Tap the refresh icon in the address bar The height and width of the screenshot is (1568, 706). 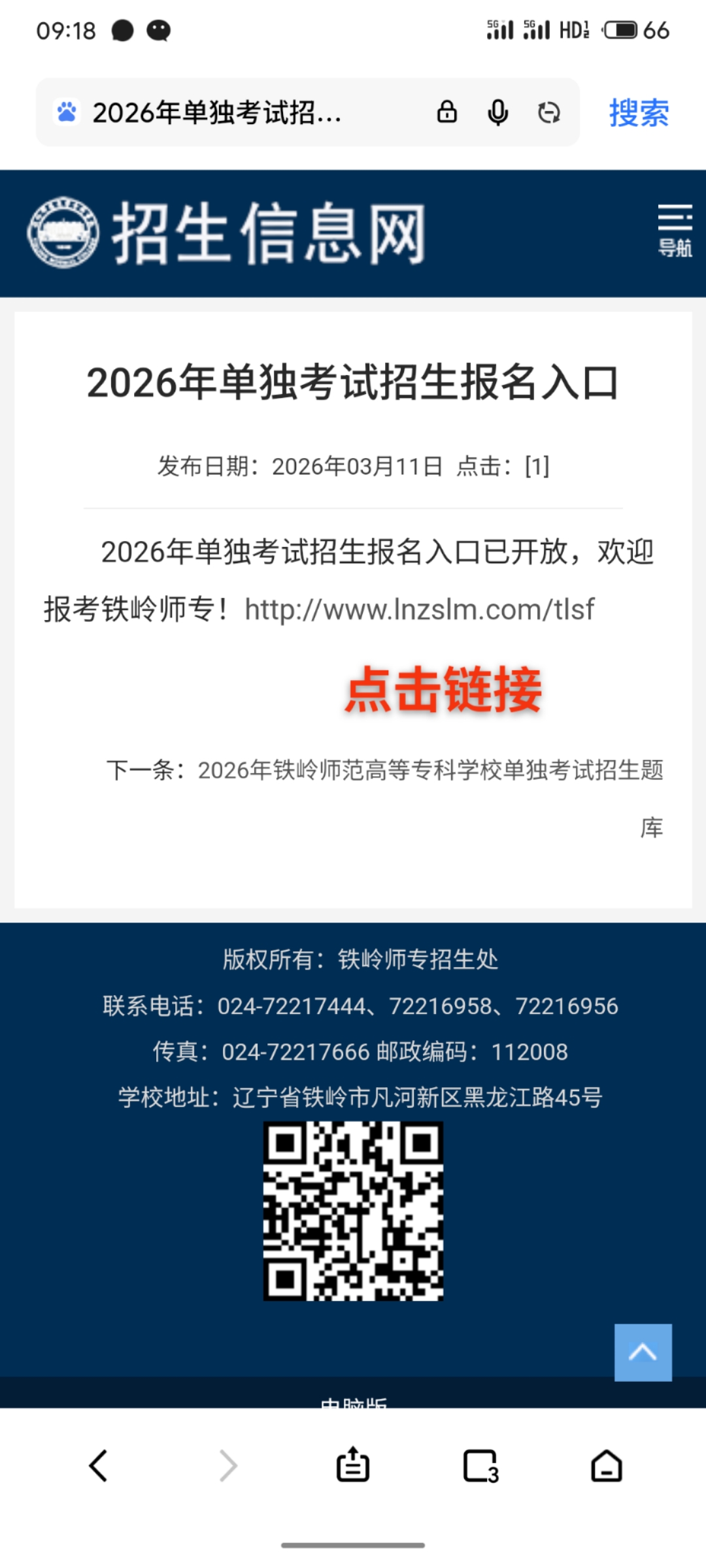click(549, 112)
